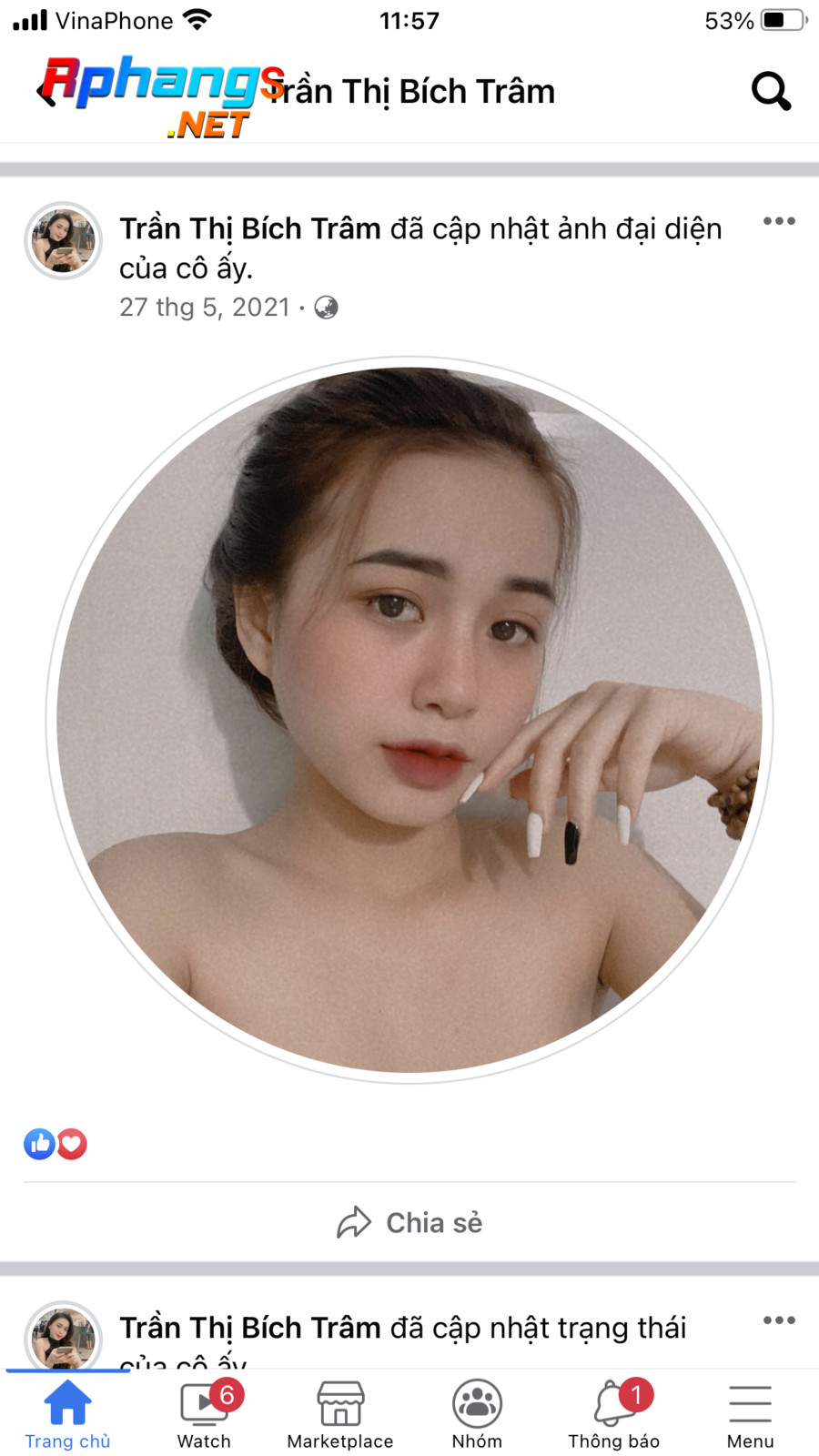Open the Menu tab
Screen dimensions: 819x1456
tap(751, 1415)
